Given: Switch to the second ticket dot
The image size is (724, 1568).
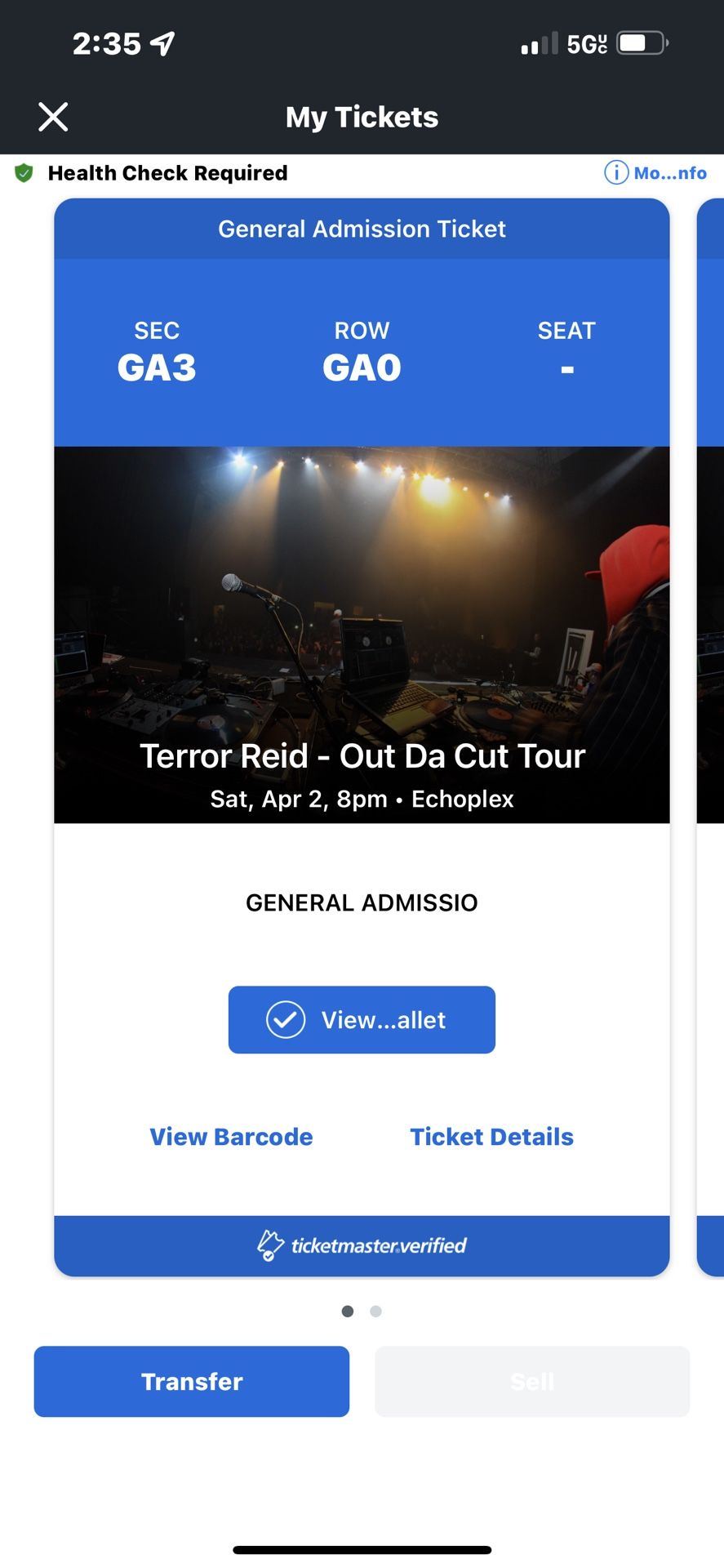Looking at the screenshot, I should pyautogui.click(x=376, y=1311).
